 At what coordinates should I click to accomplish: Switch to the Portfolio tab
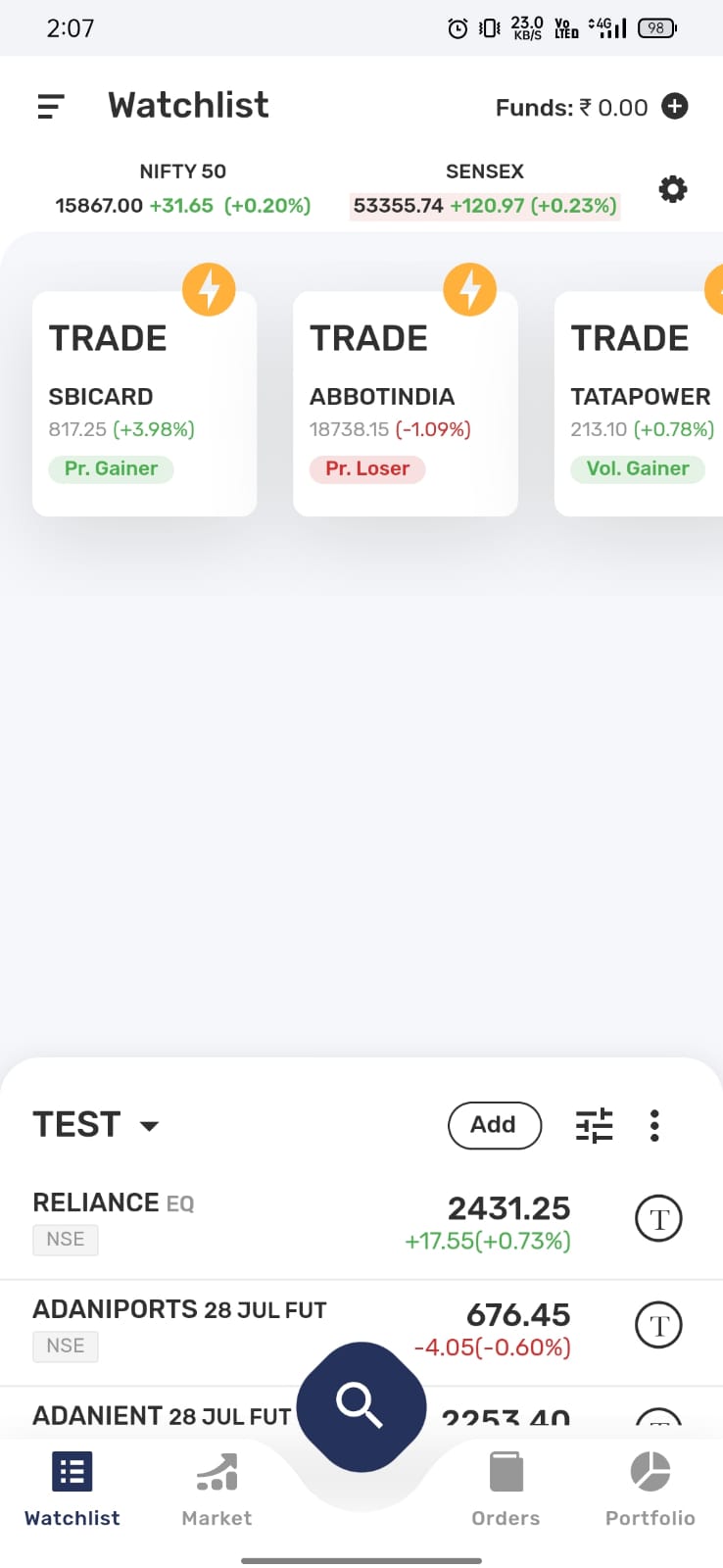(x=651, y=1490)
